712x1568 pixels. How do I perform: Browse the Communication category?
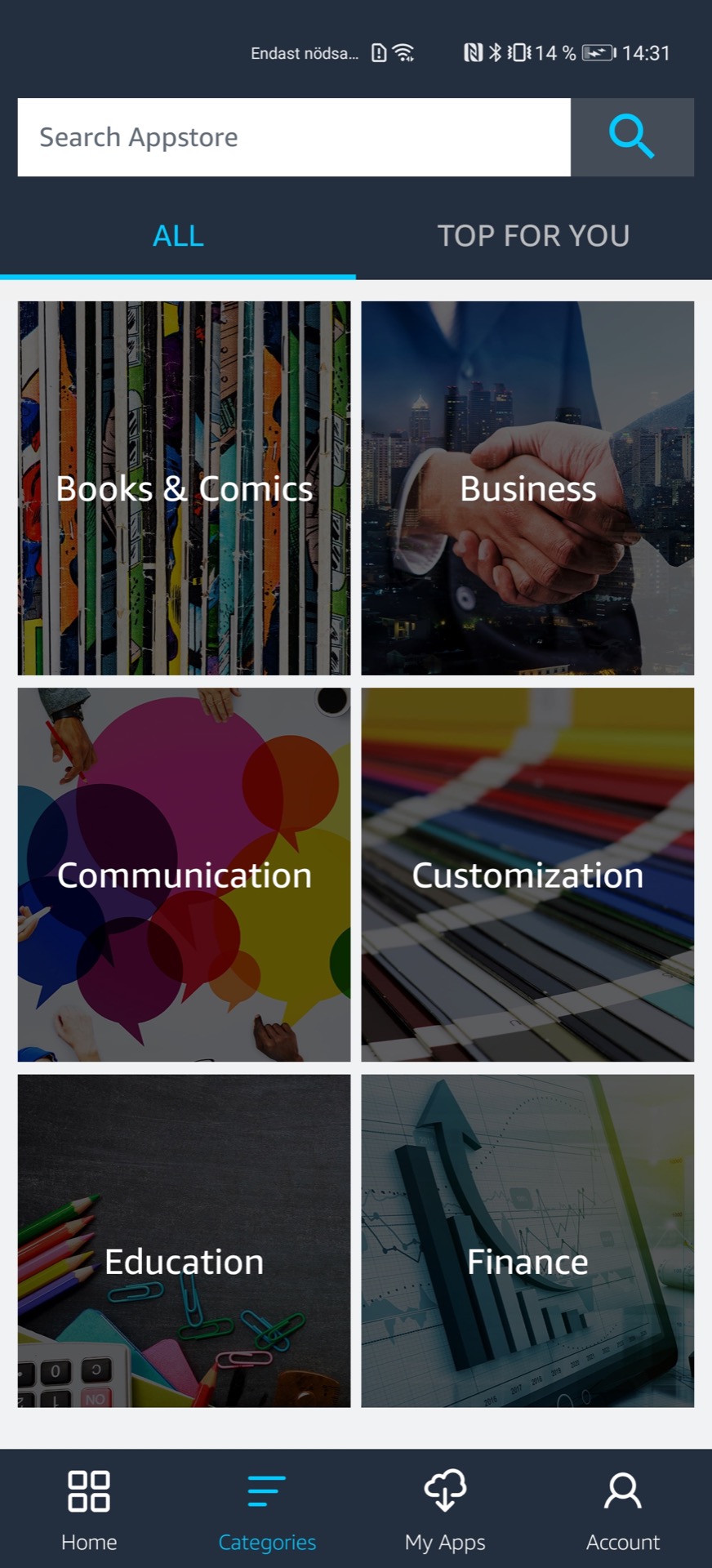click(185, 875)
